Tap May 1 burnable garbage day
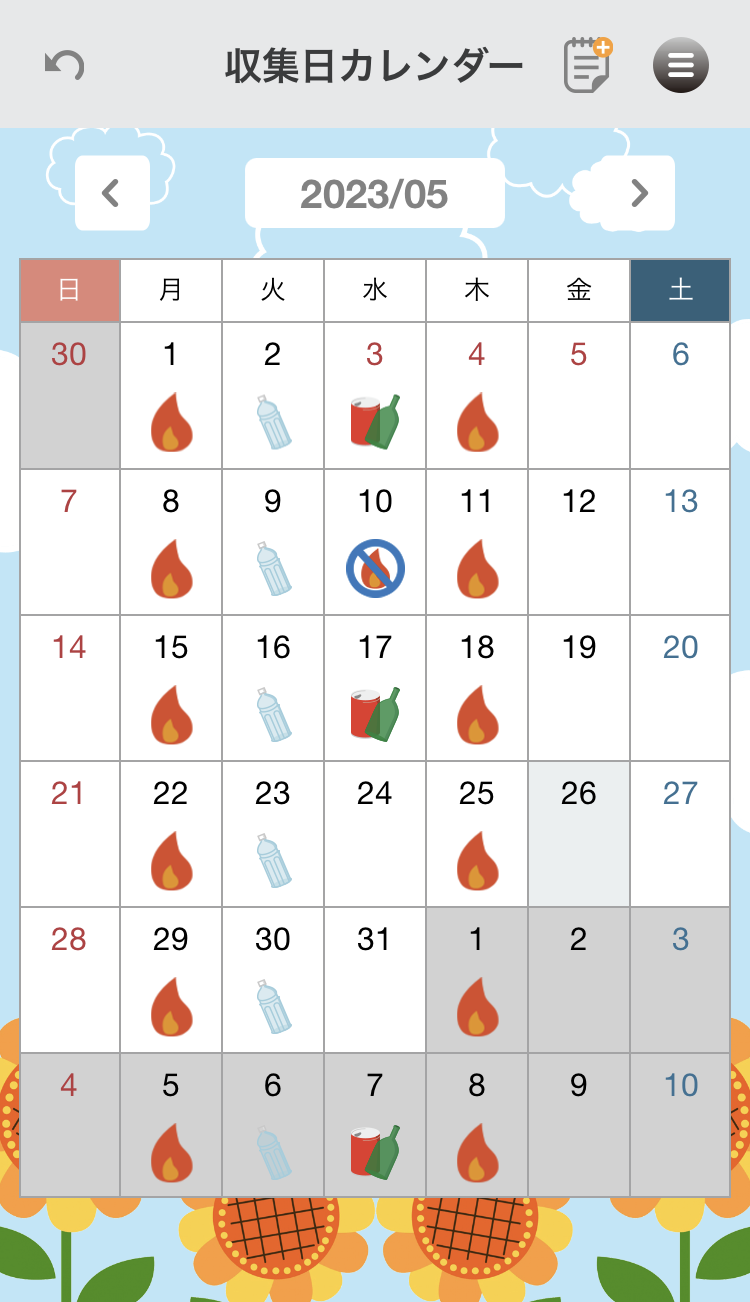 coord(171,396)
